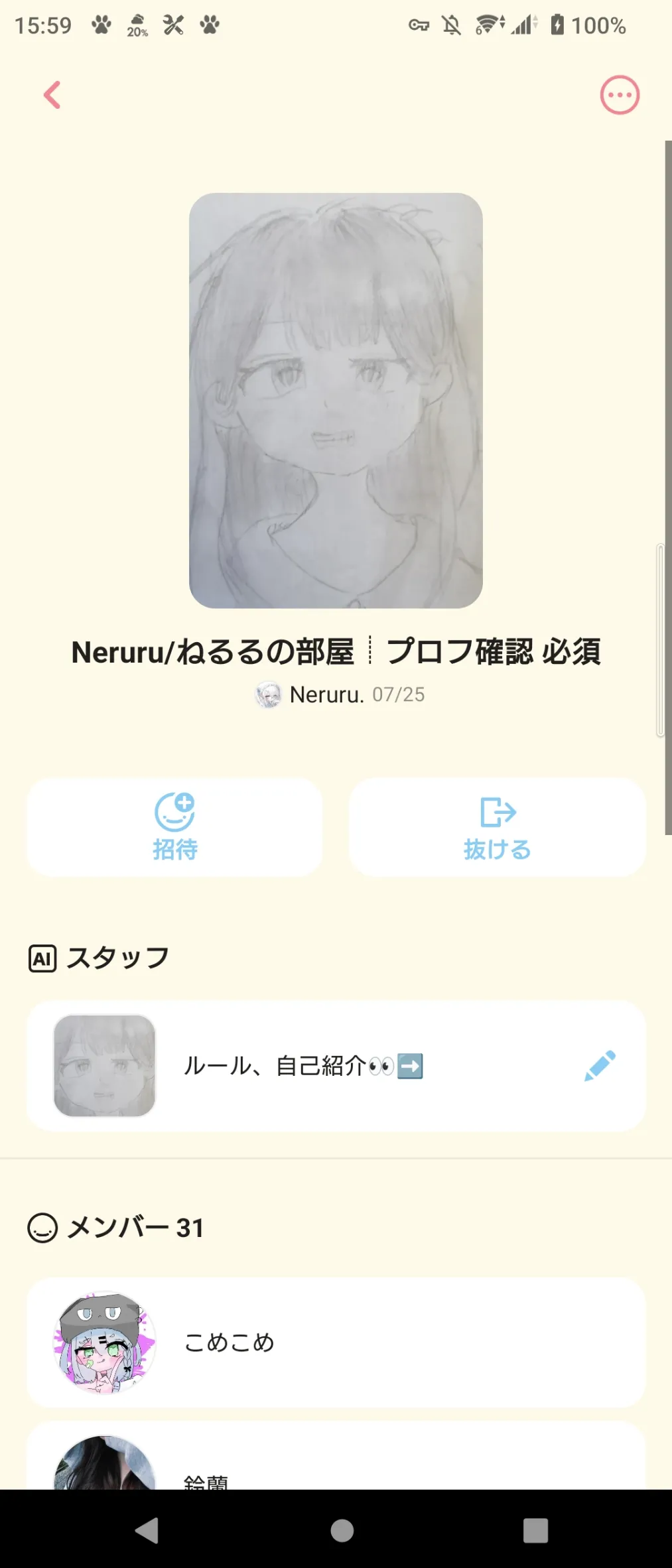672x1568 pixels.
Task: Open the room's sketch cover image
Action: pos(336,401)
